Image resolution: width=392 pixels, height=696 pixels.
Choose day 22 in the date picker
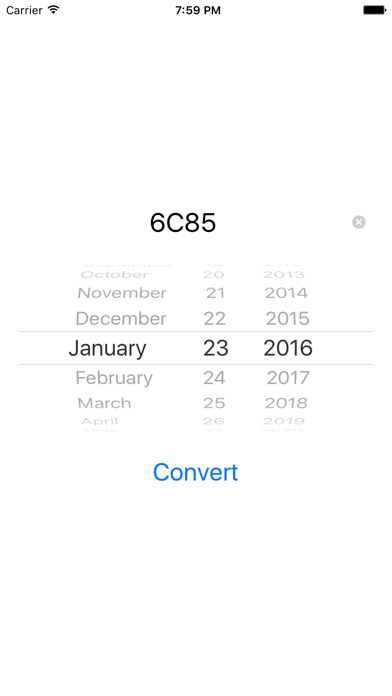click(x=214, y=318)
